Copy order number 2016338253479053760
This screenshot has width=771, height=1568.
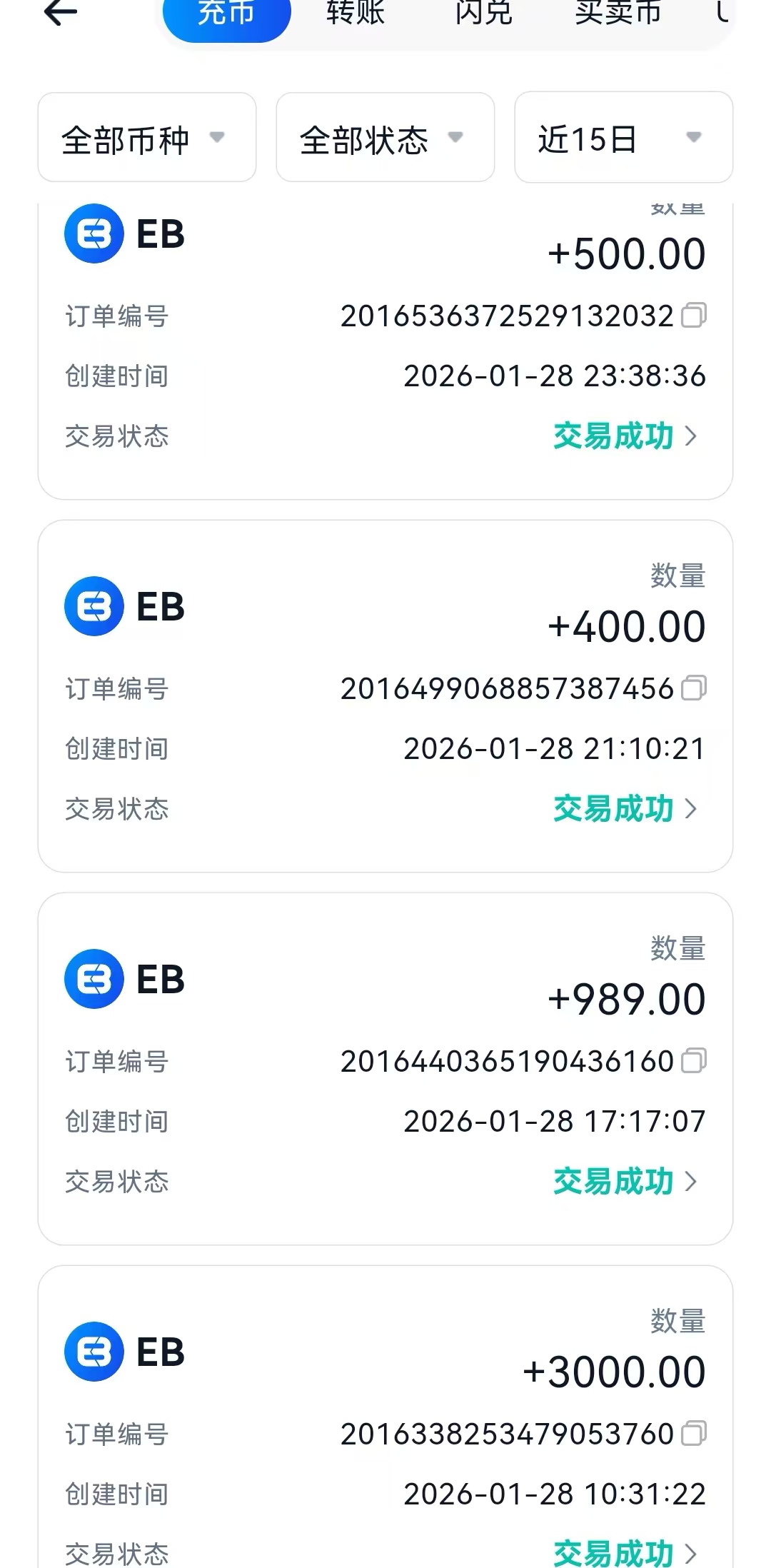tap(693, 1433)
